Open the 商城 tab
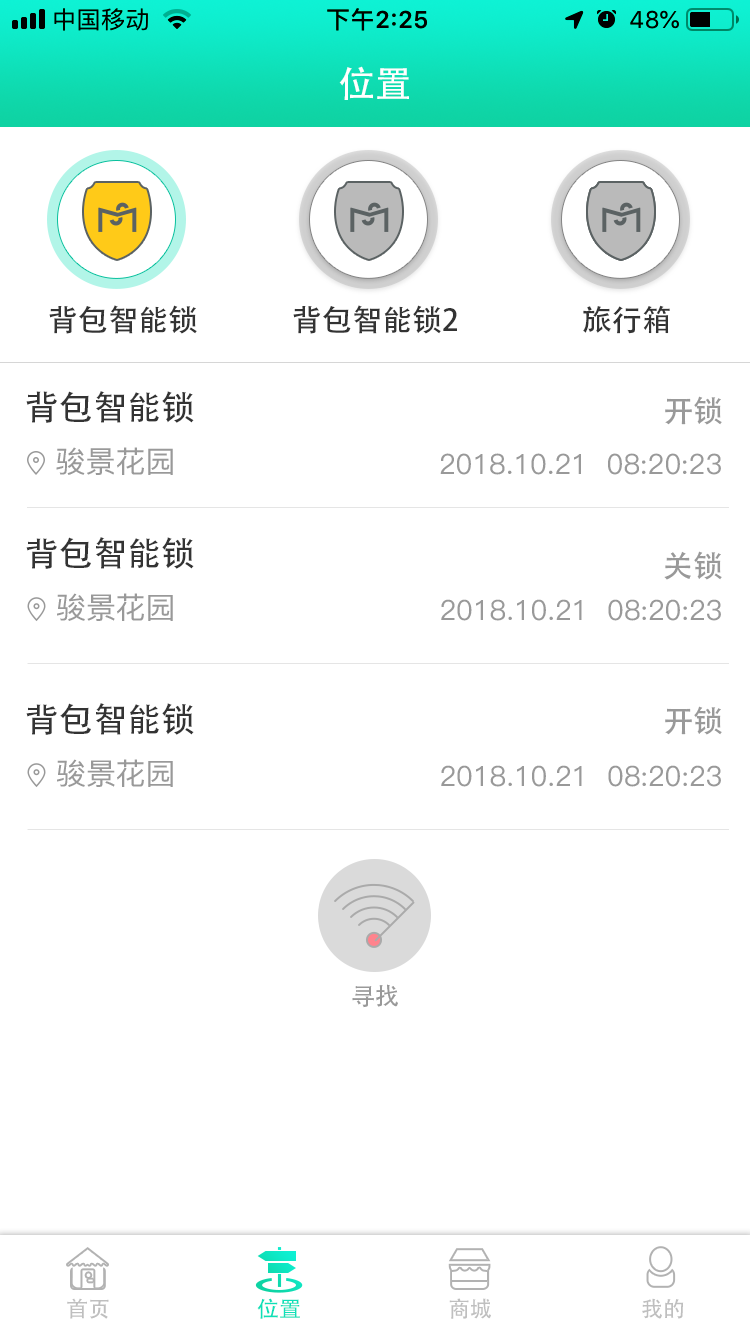Screen dimensions: 750x1334 click(470, 1283)
